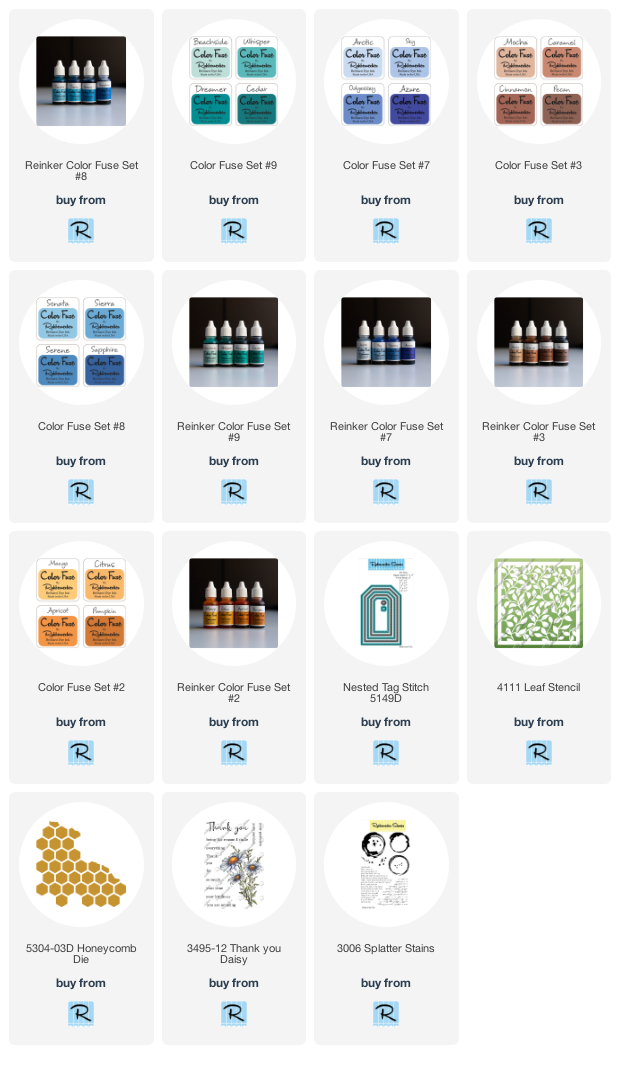This screenshot has width=620, height=1066.
Task: Open the Color Fuse Set #8 ink pads
Action: click(81, 343)
